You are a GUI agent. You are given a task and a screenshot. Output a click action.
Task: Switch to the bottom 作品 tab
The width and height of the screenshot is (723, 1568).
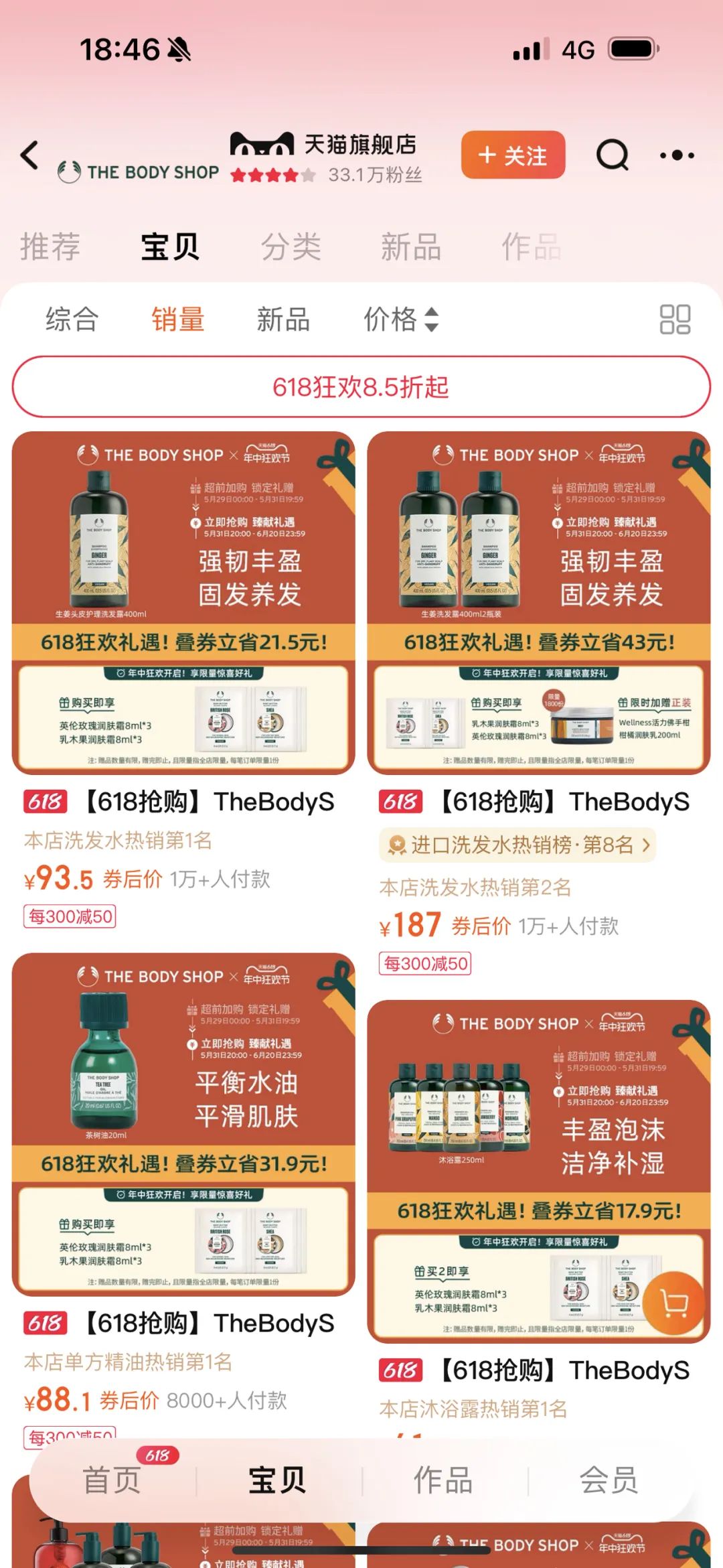coord(443,1480)
